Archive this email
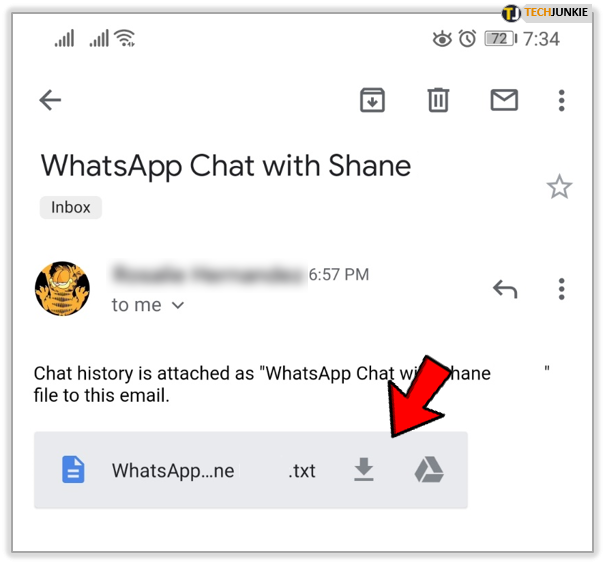Image resolution: width=605 pixels, height=564 pixels. (x=372, y=100)
